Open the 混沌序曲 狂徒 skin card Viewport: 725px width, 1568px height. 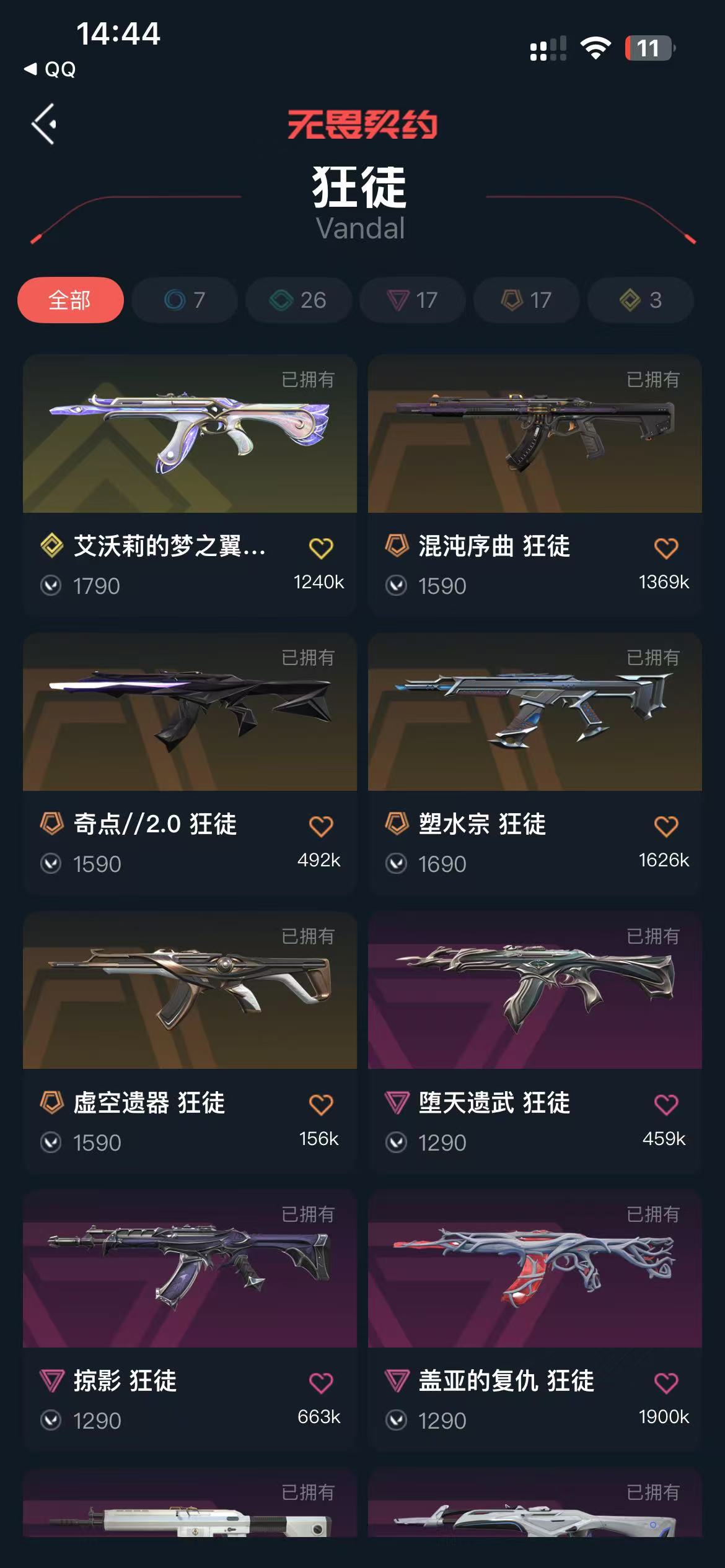click(534, 435)
